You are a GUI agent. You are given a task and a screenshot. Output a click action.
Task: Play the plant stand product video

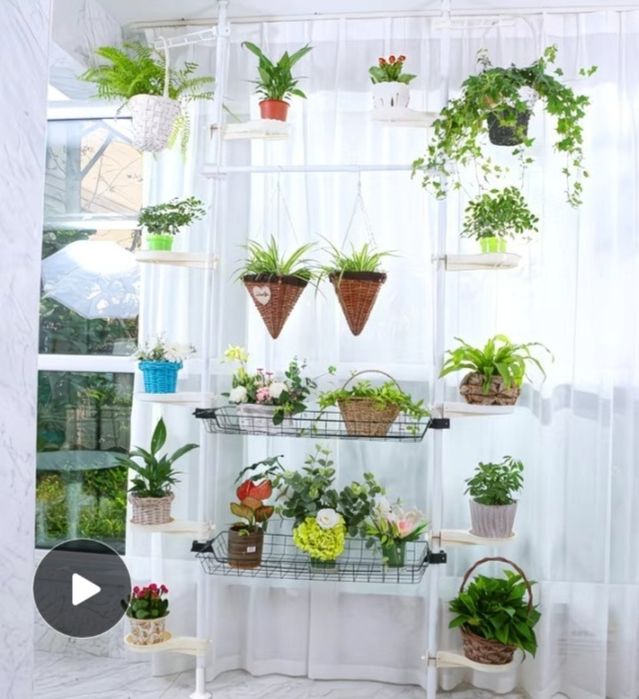click(82, 589)
